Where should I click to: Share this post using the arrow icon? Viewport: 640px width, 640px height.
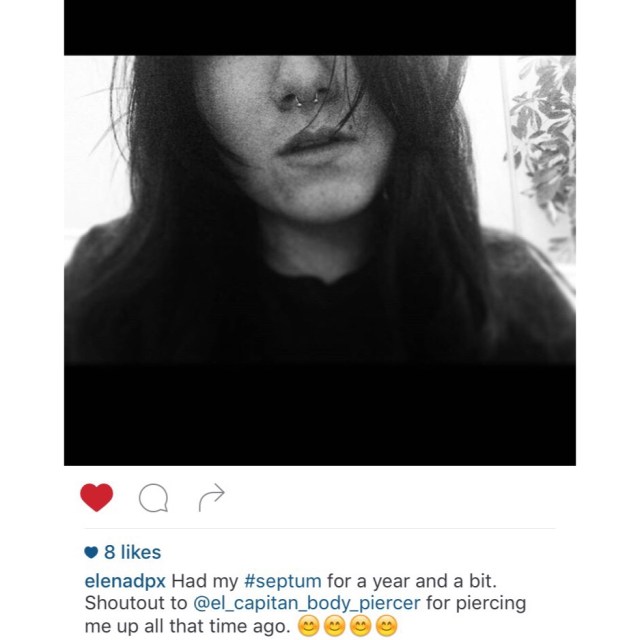point(212,497)
